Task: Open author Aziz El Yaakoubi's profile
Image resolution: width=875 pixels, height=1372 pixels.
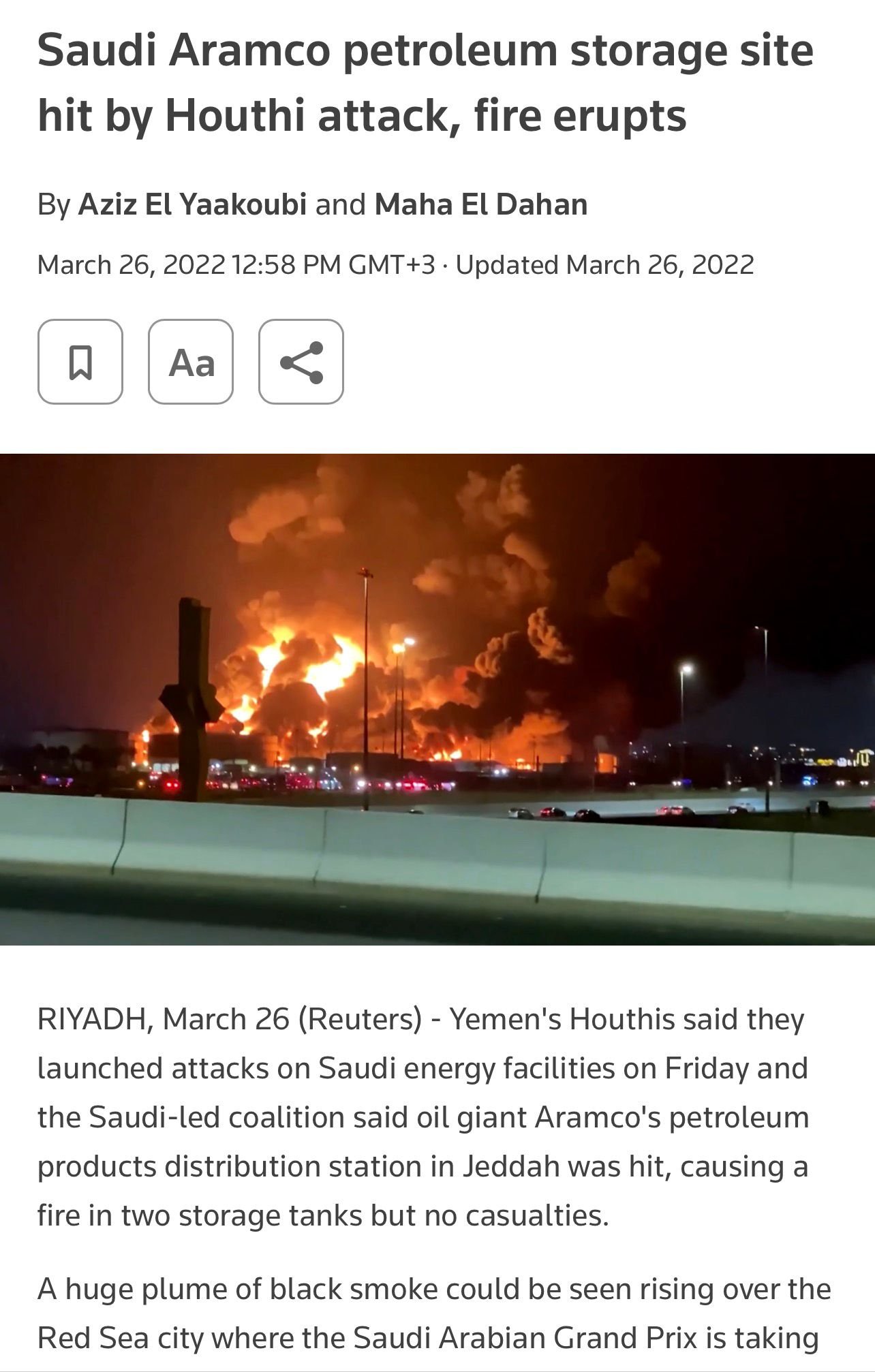Action: tap(192, 204)
